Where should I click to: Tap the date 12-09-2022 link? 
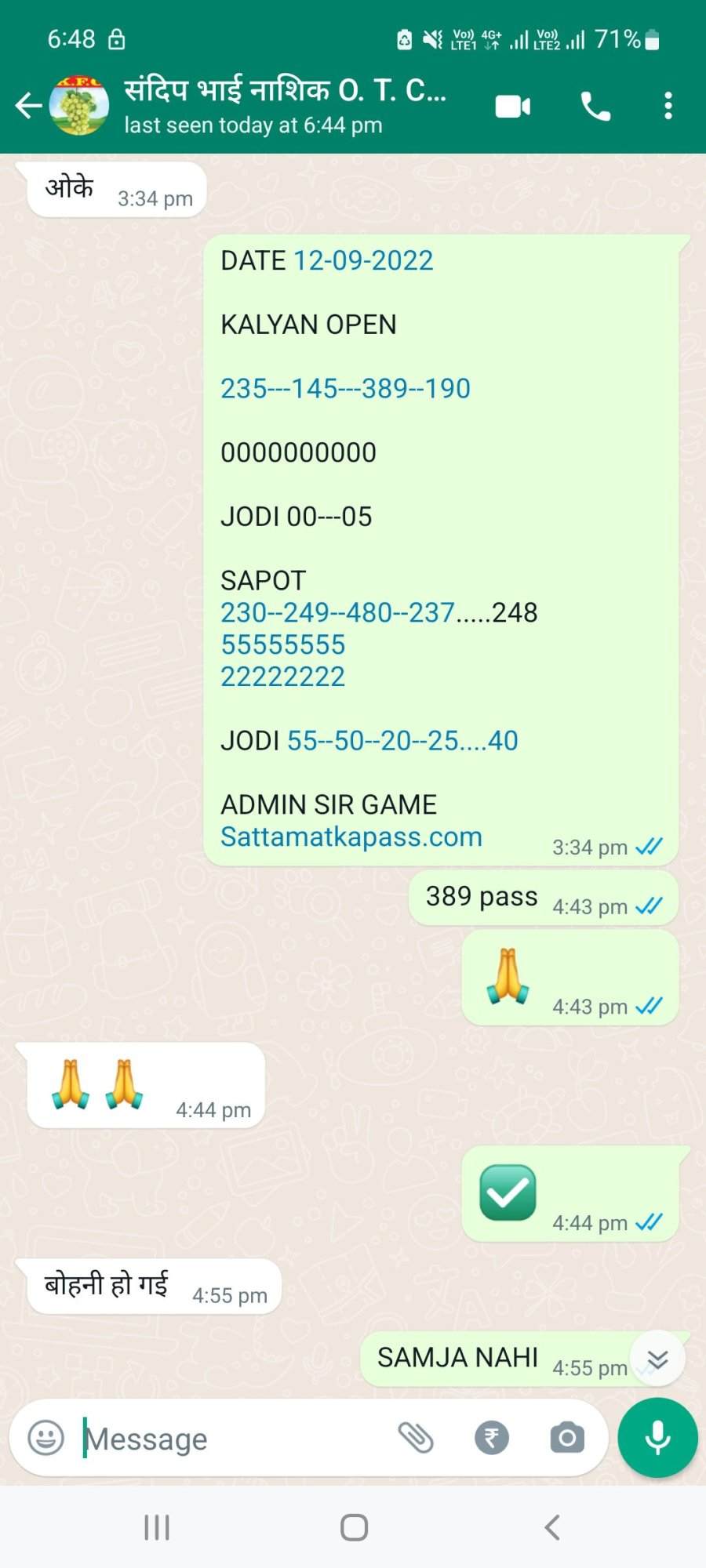pyautogui.click(x=363, y=260)
